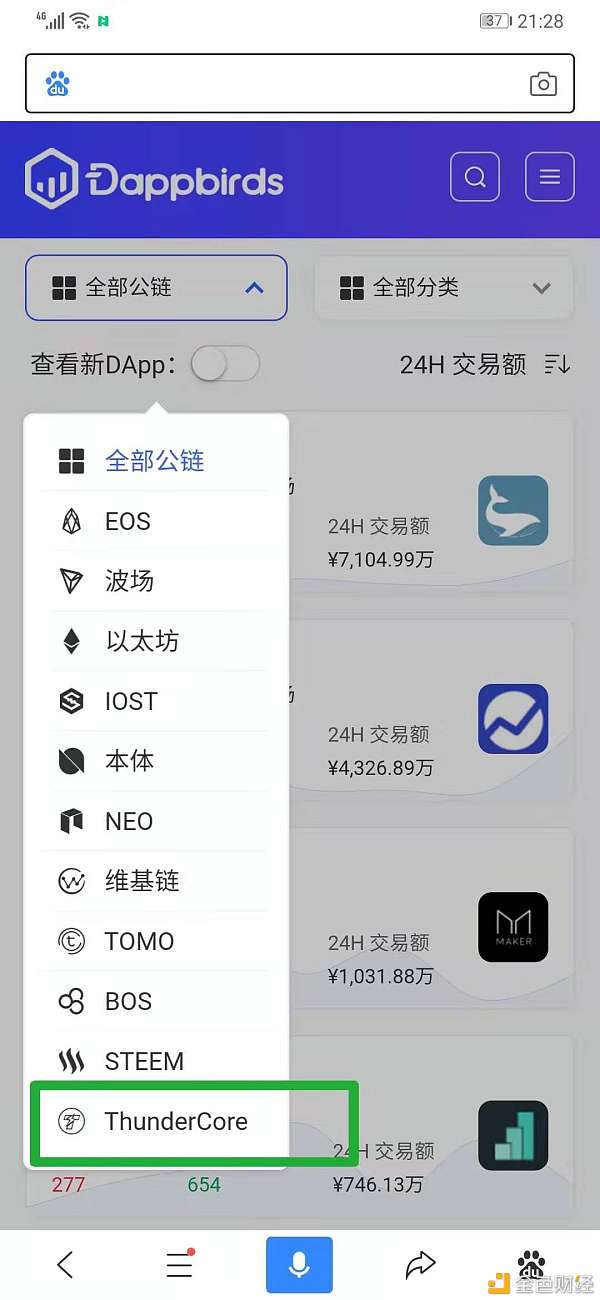
Task: Open Dappbirds search icon
Action: point(475,178)
